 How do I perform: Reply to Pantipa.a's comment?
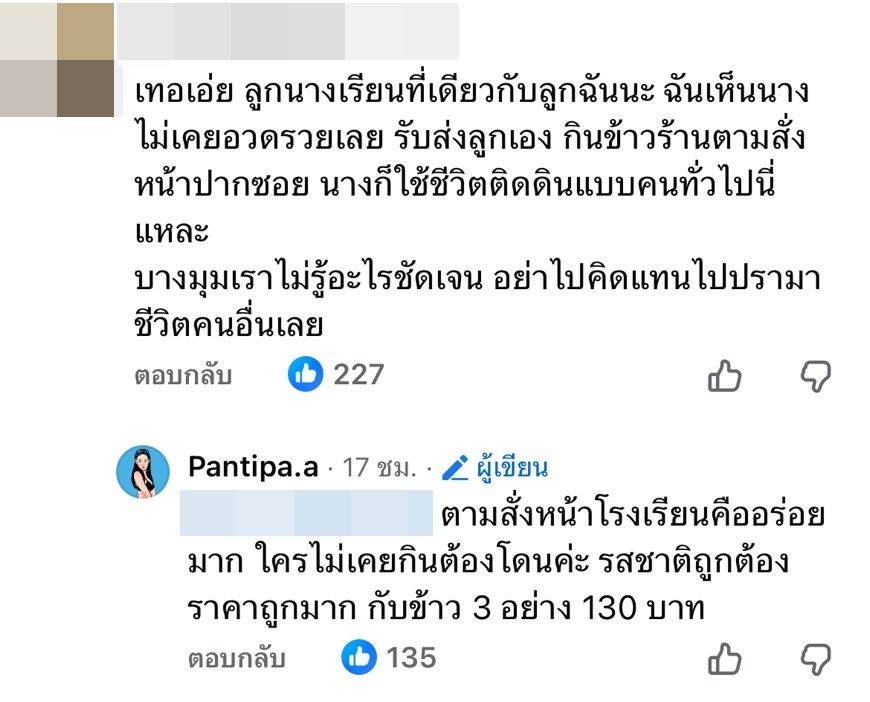237,659
